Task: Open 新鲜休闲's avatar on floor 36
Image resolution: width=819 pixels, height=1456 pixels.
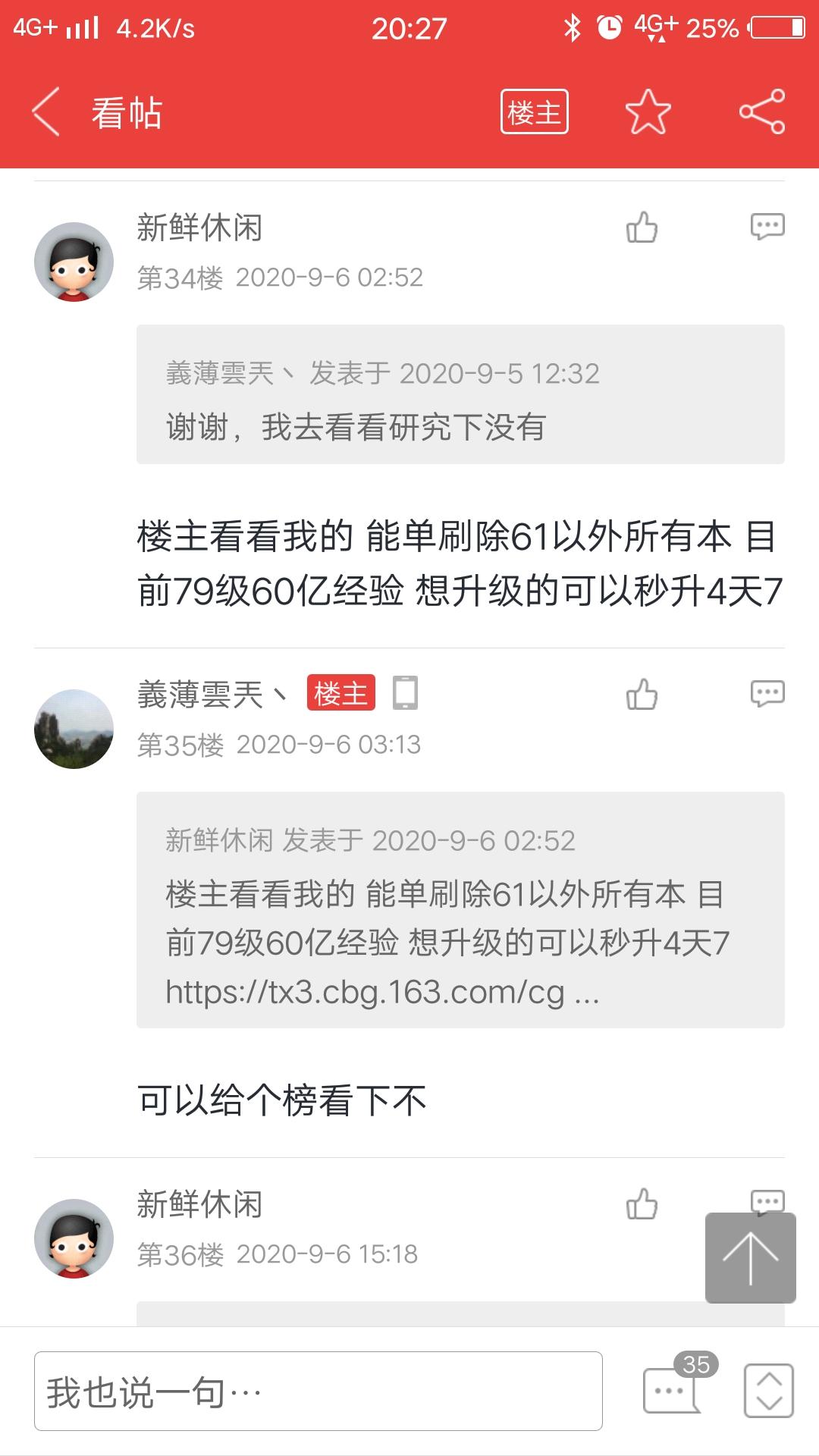Action: (x=74, y=1238)
